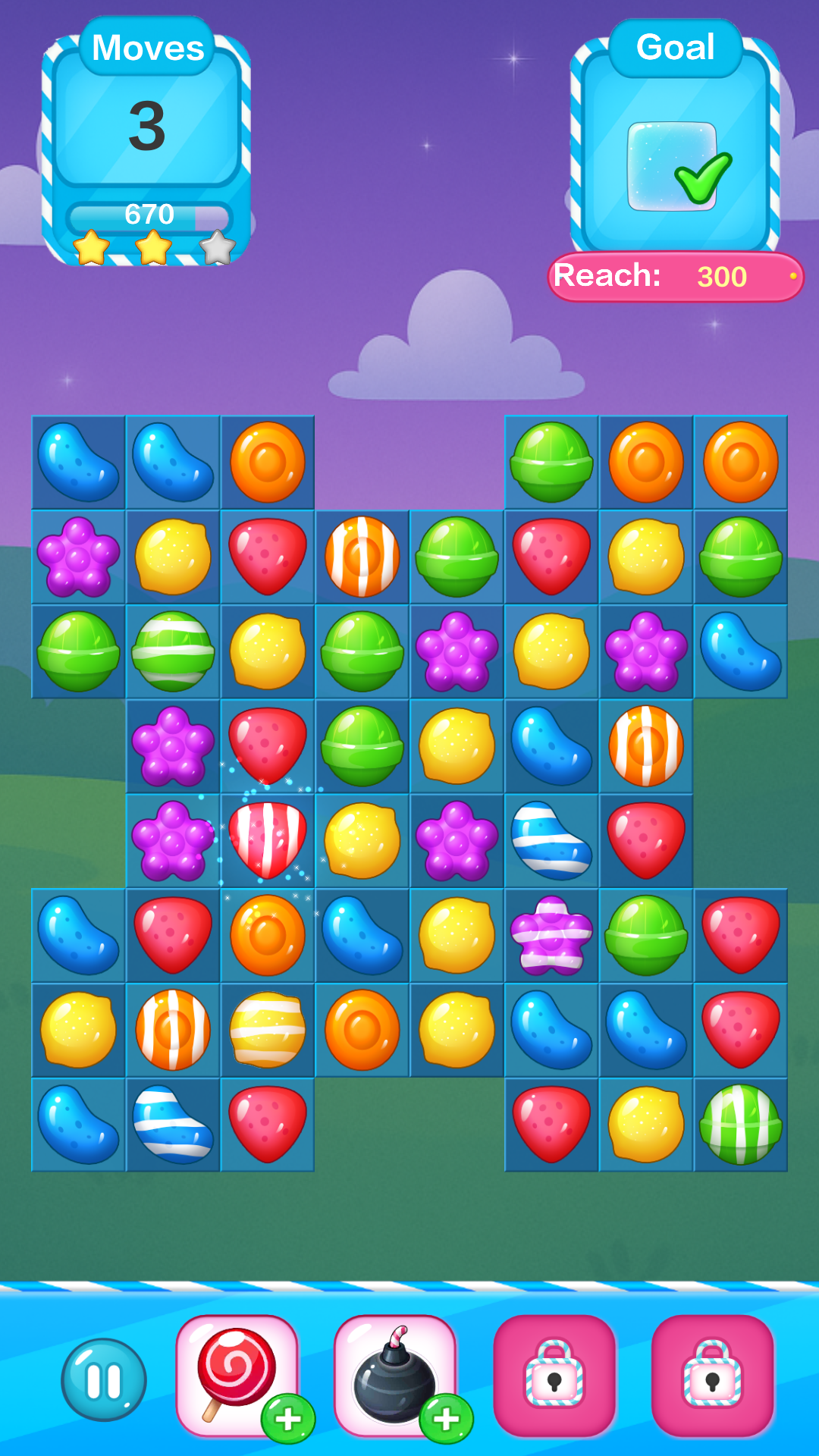Select the bomb booster
Screen dimensions: 819x1456
pos(394,1375)
